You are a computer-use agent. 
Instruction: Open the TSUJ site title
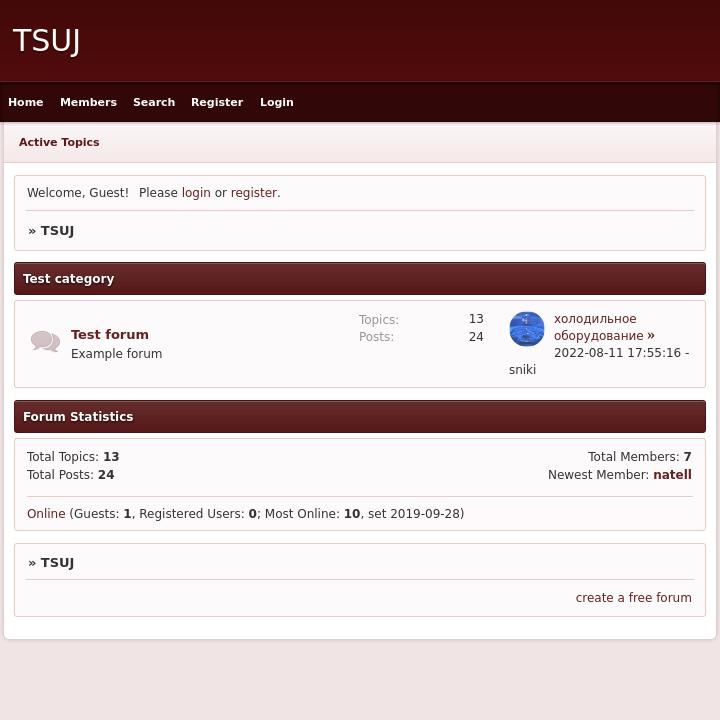coord(46,40)
